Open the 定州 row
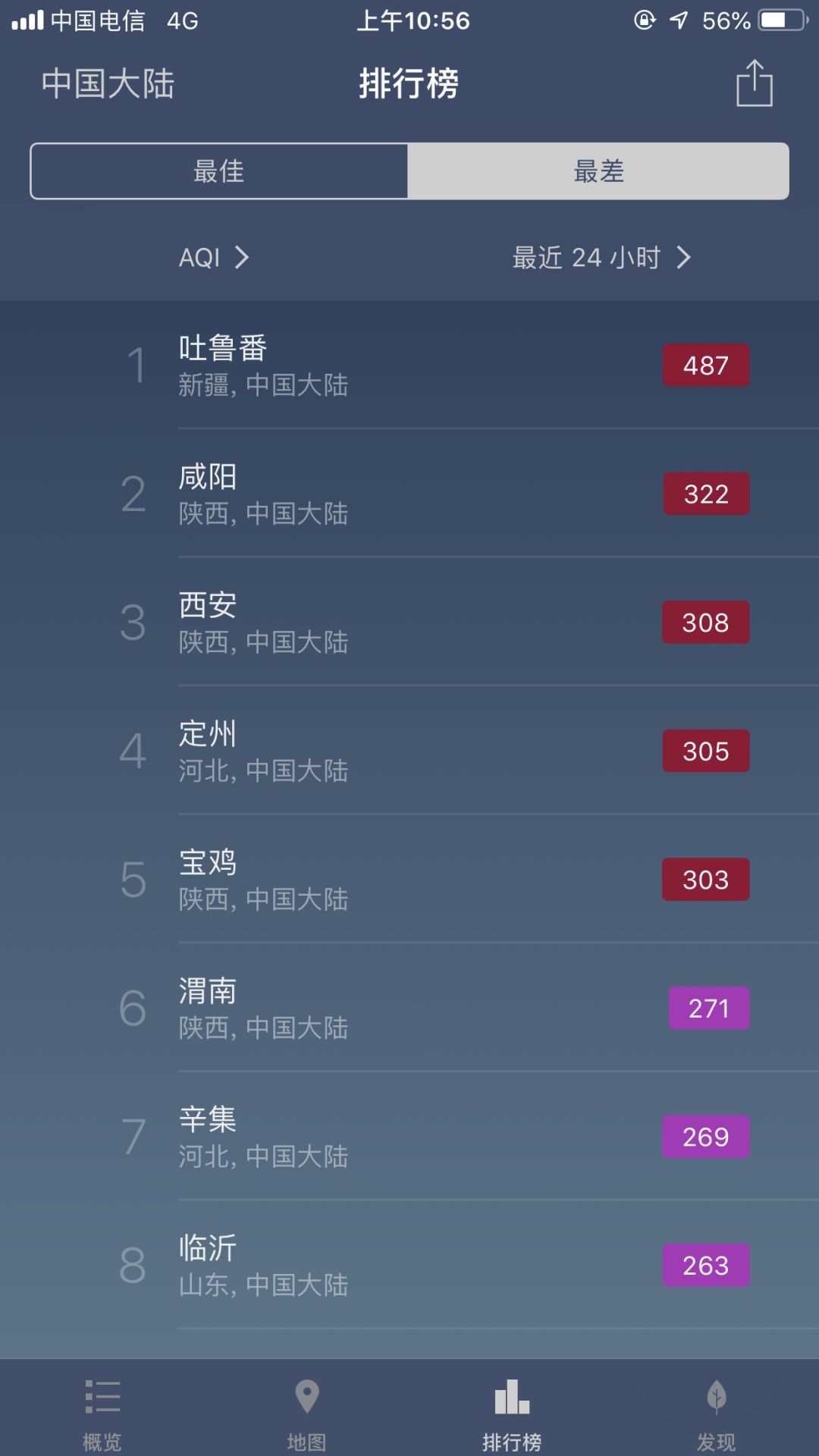 [x=409, y=751]
